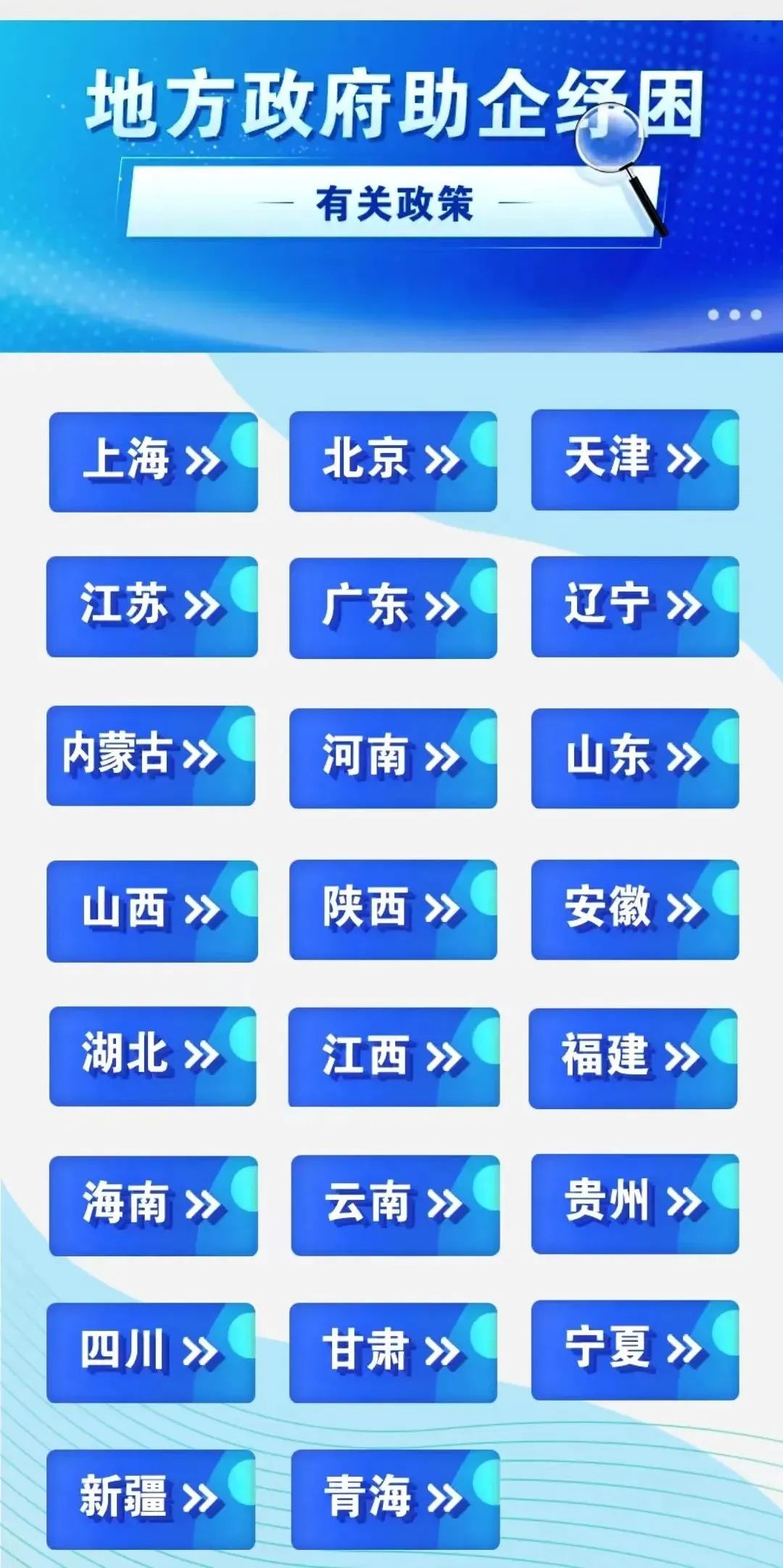View policies for 贵州
Image resolution: width=783 pixels, height=1568 pixels.
tap(634, 1204)
